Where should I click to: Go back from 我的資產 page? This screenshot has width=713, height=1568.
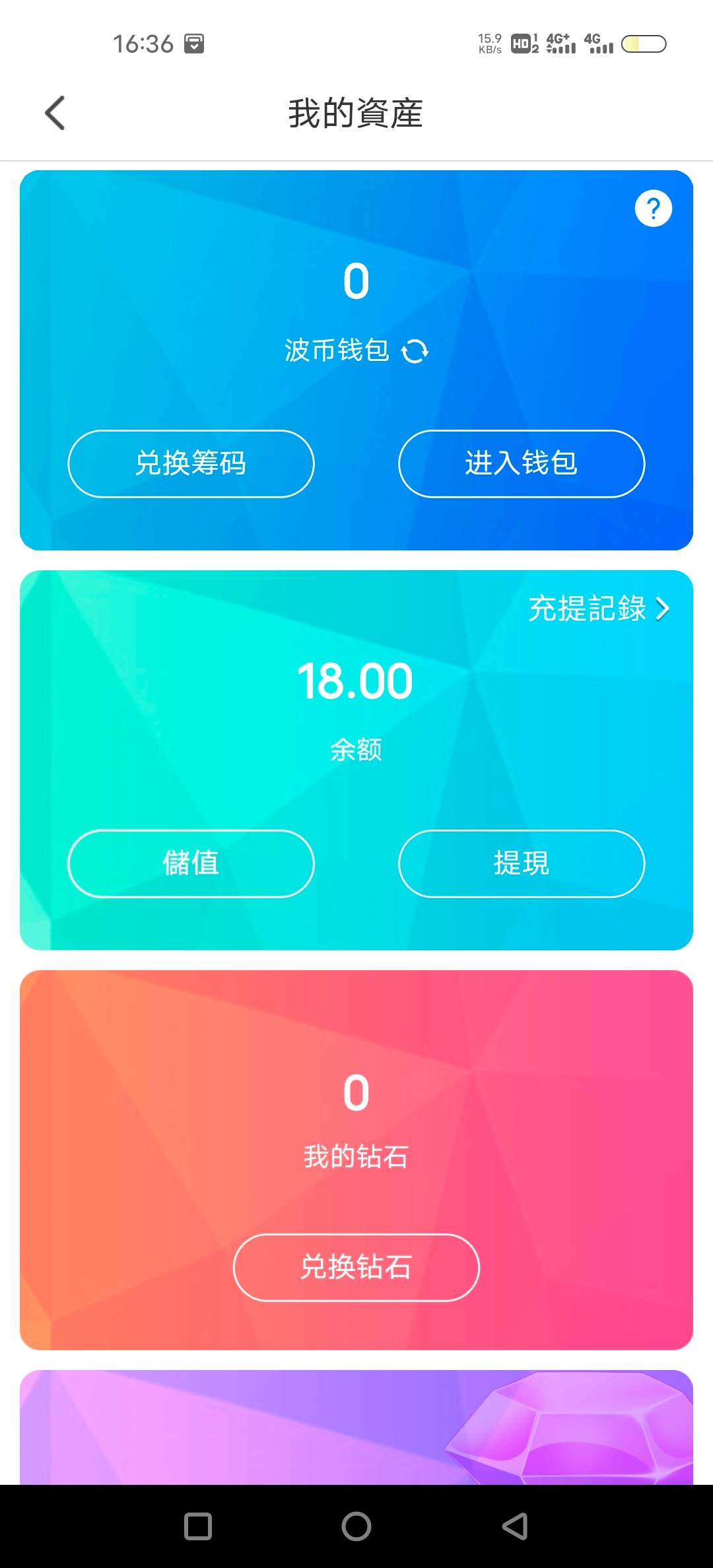point(55,113)
